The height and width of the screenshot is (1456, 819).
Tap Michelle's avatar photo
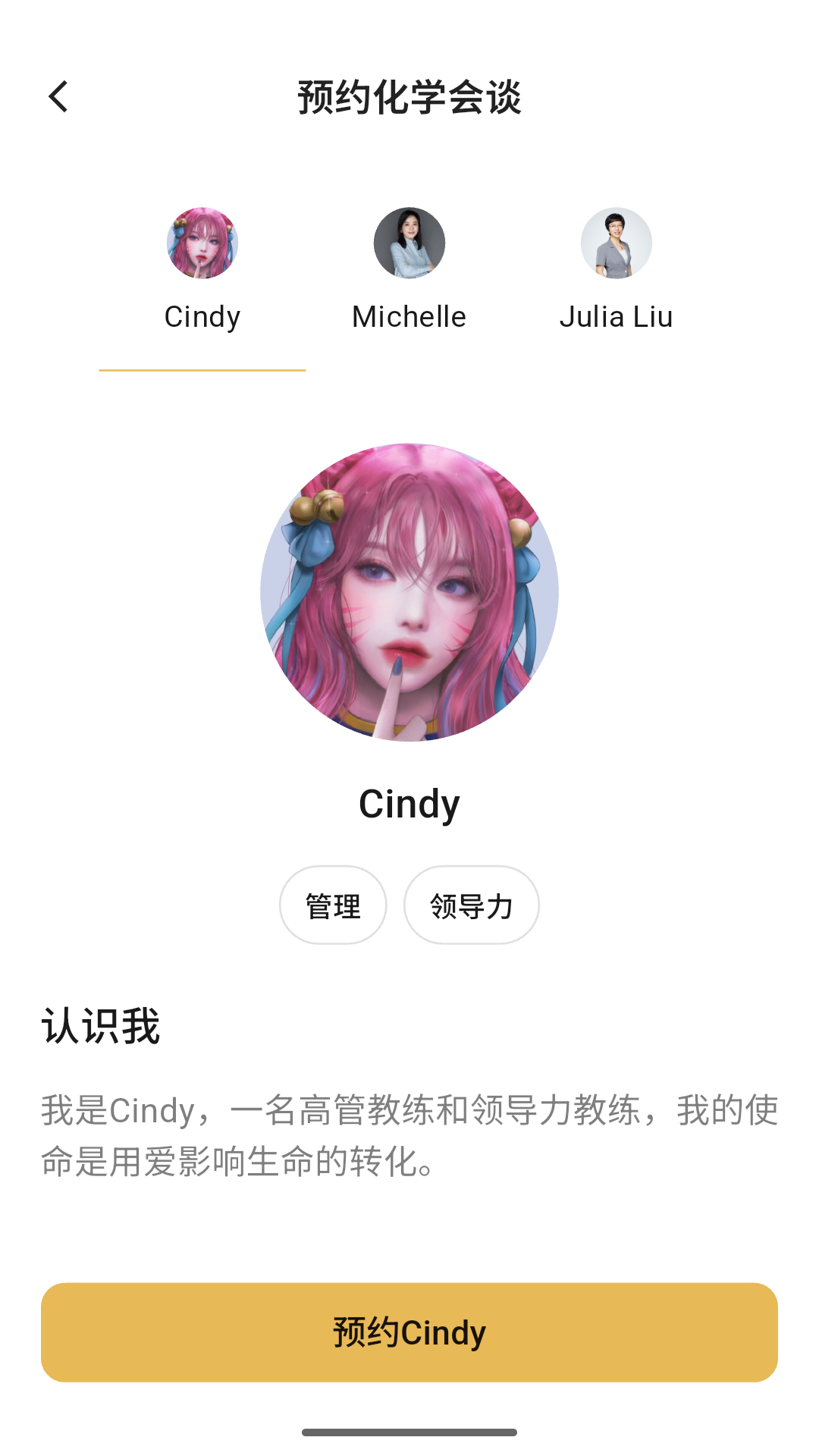(409, 243)
